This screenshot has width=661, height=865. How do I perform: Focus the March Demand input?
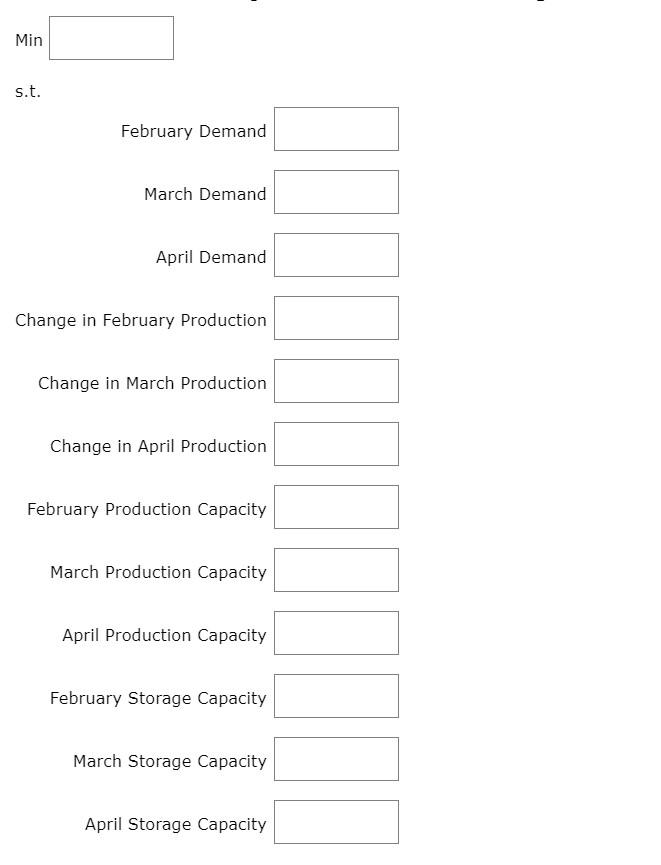tap(336, 192)
